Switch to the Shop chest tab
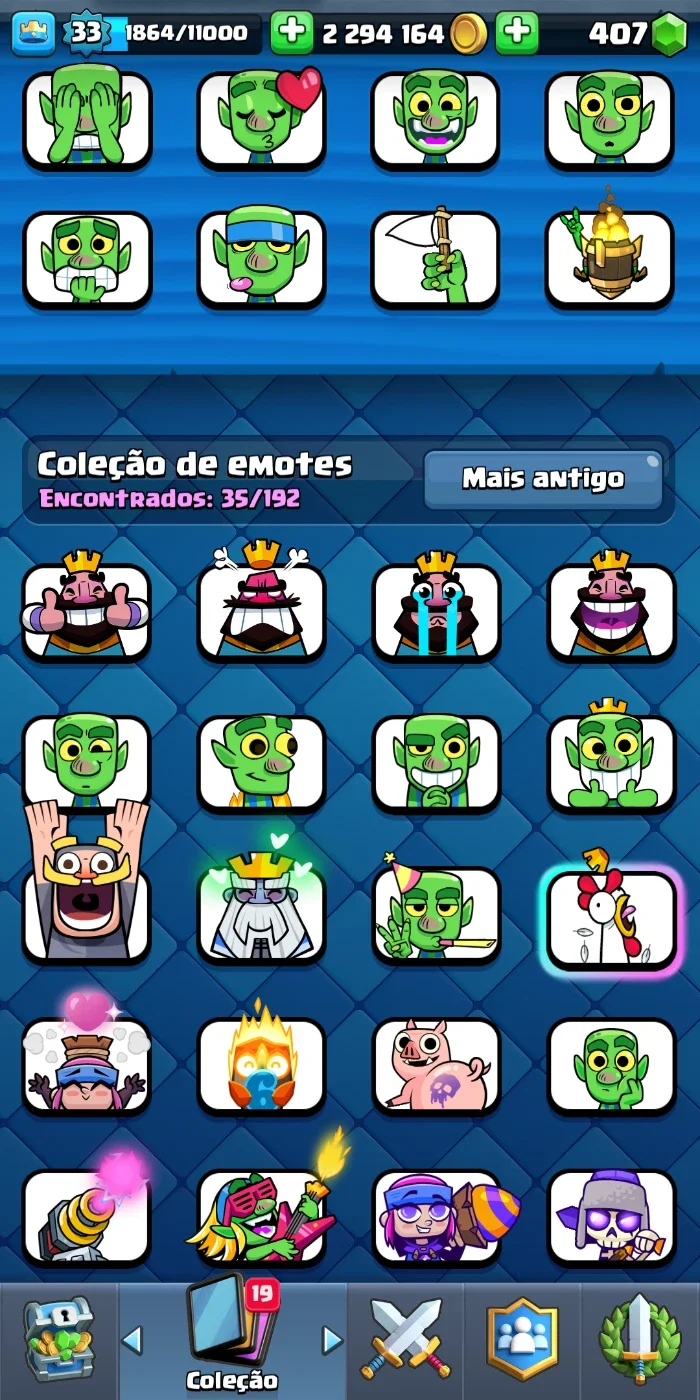The image size is (700, 1400). pos(58,1338)
